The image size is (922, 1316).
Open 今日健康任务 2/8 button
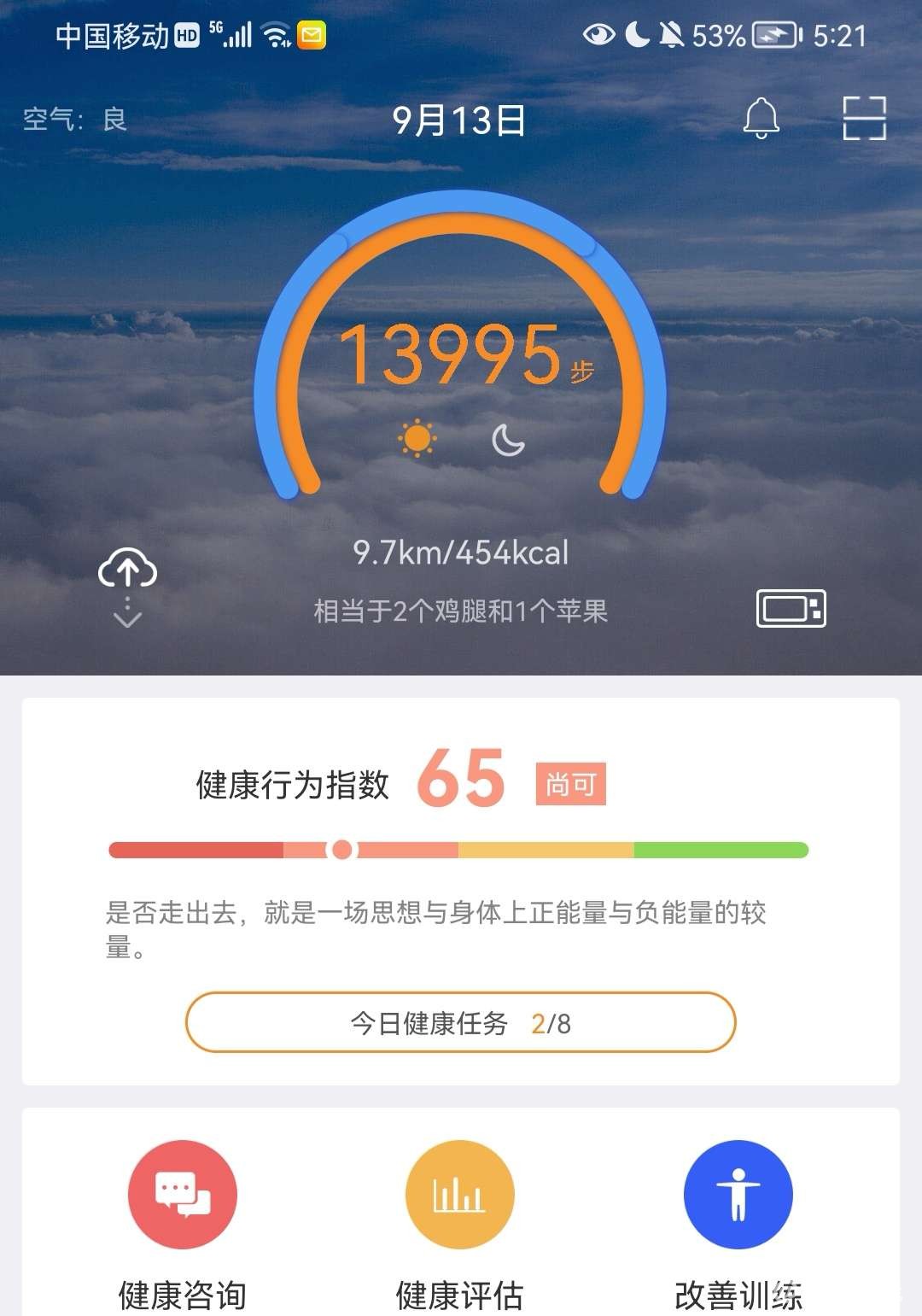pyautogui.click(x=460, y=1022)
